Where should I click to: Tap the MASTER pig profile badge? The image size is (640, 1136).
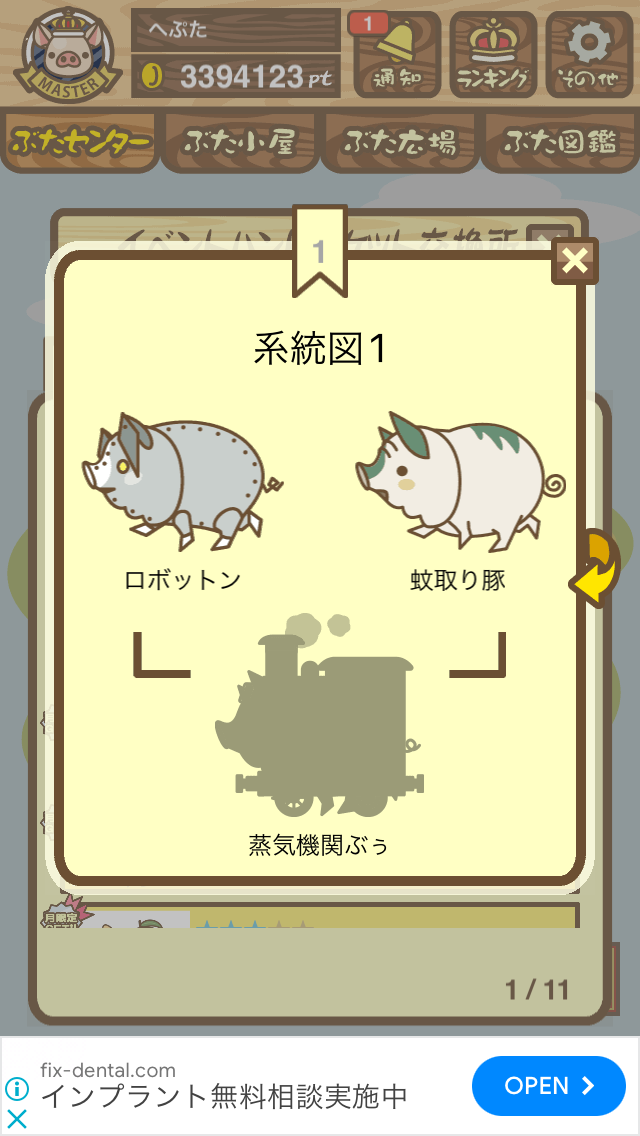click(67, 55)
